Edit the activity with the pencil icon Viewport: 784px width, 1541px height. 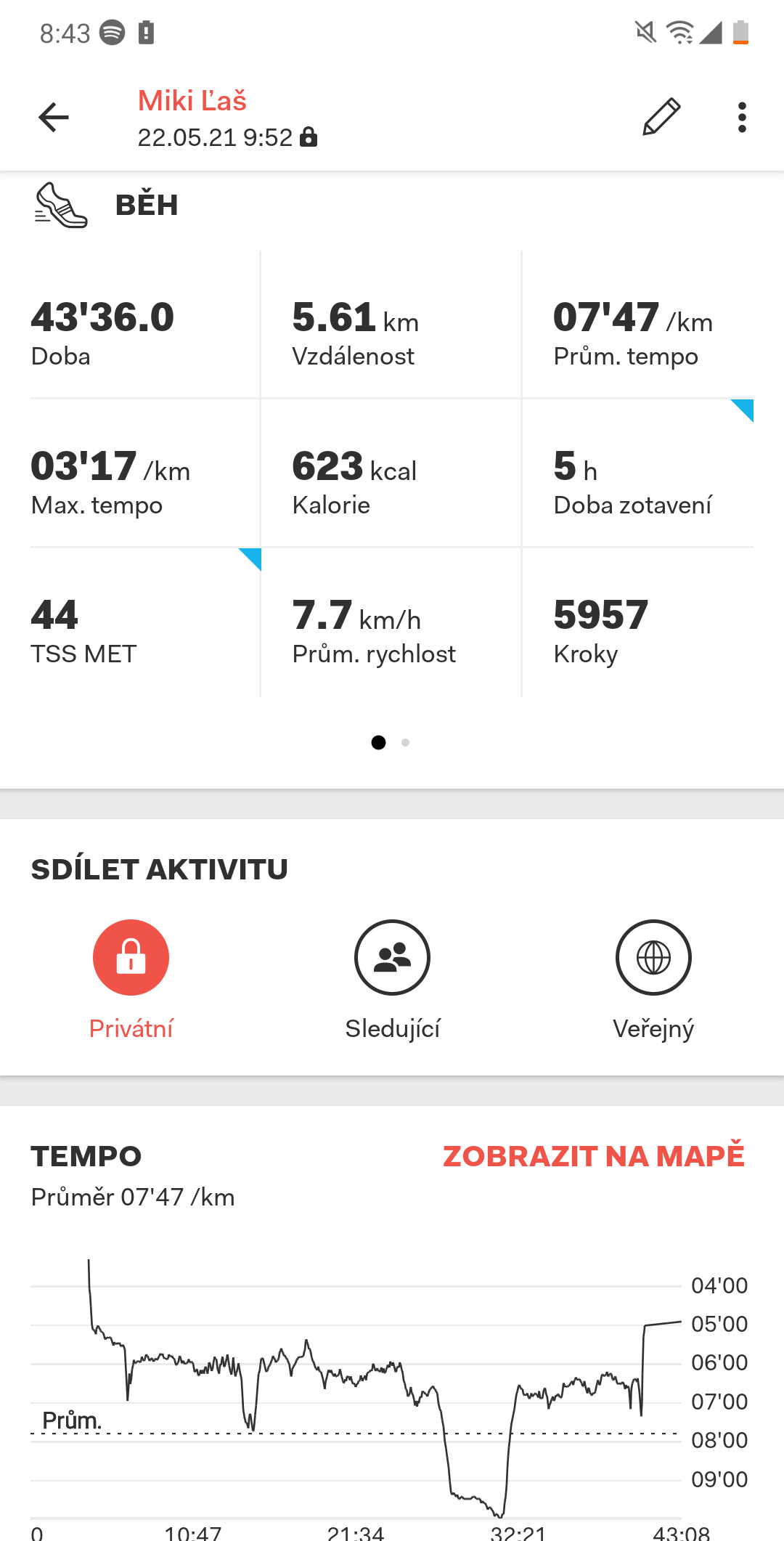661,117
